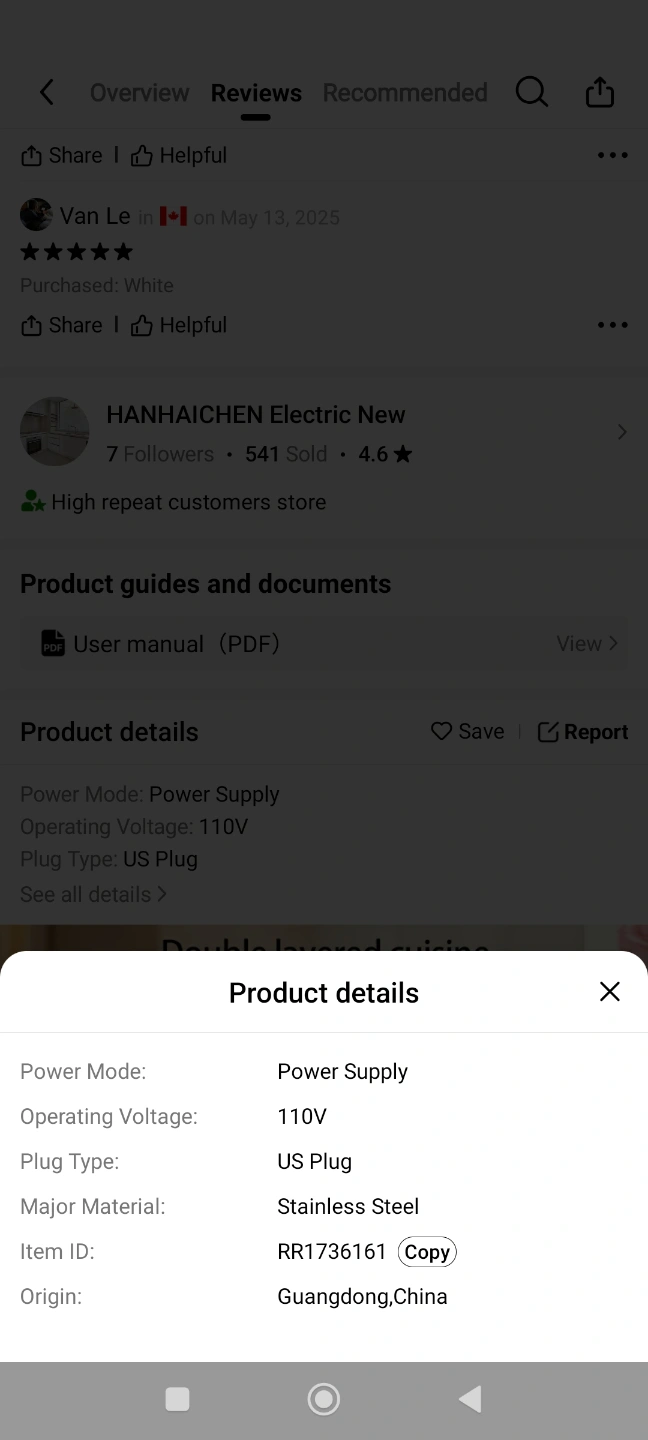Go to the home screen
Viewport: 648px width, 1440px height.
pos(323,1399)
